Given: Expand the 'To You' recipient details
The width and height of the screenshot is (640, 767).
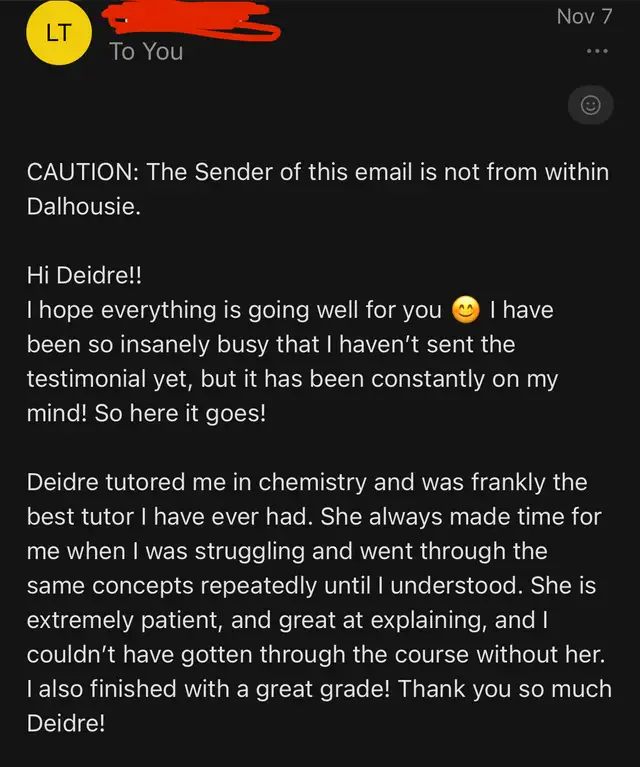Looking at the screenshot, I should pos(146,52).
